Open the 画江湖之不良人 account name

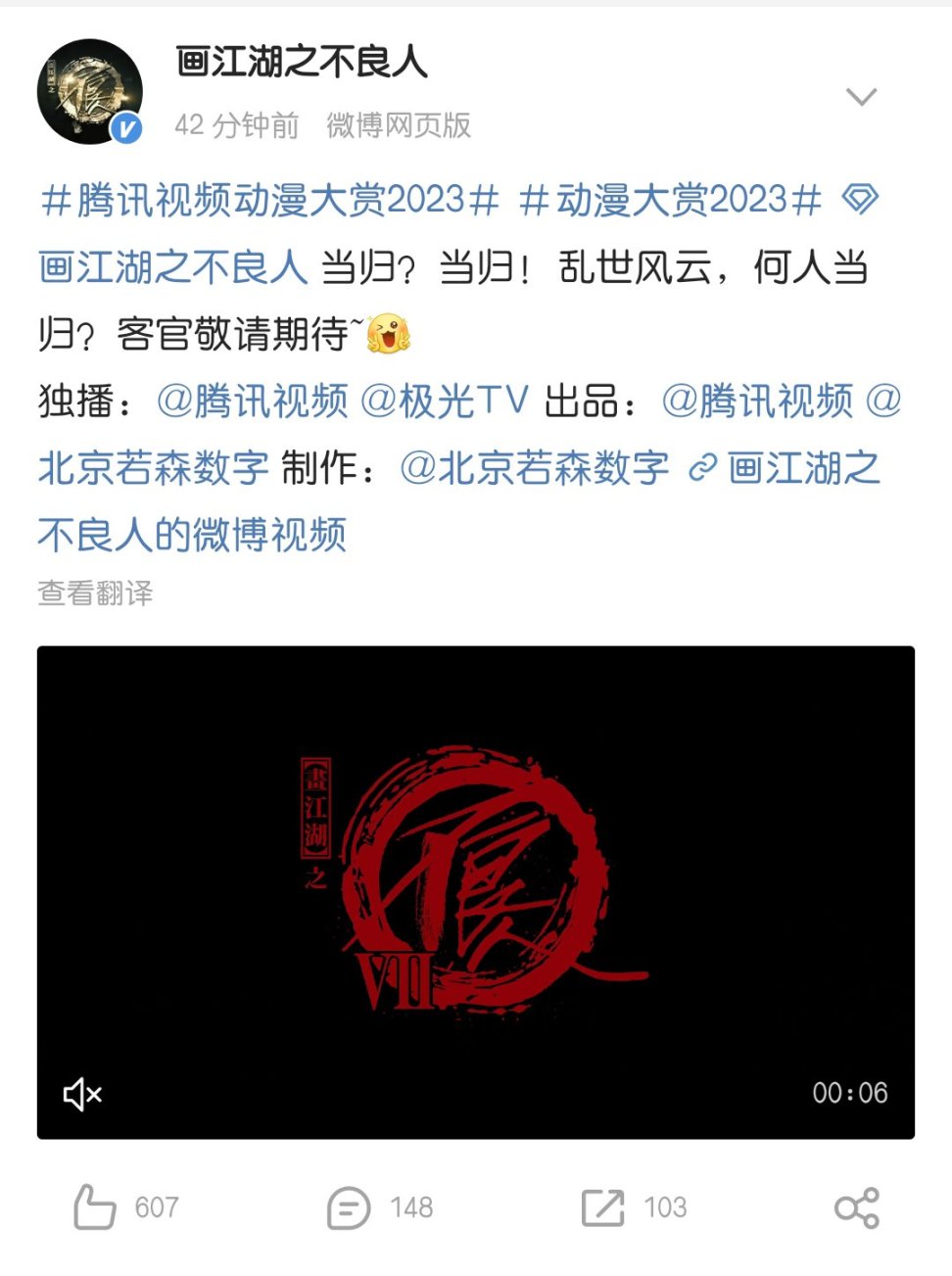302,62
